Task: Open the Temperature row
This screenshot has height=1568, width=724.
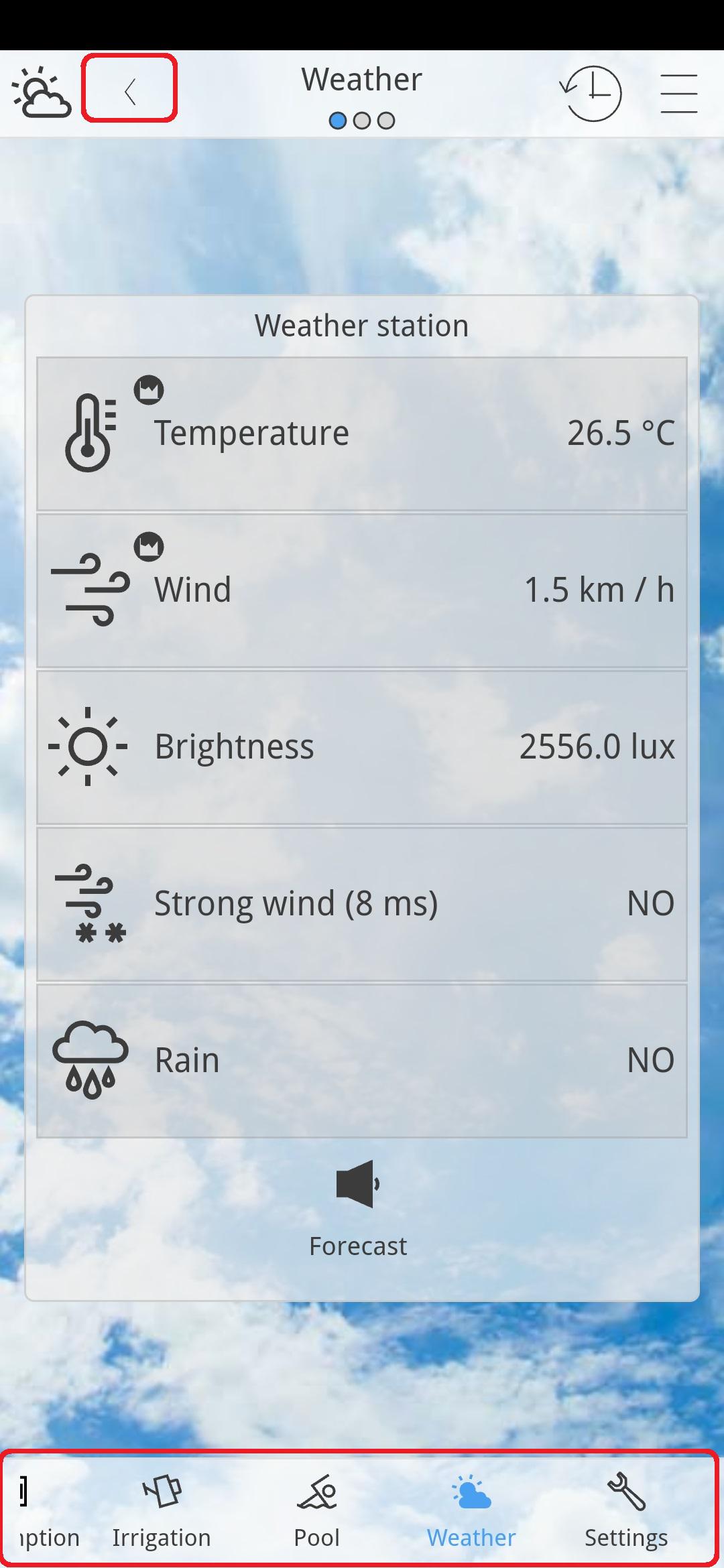Action: (x=362, y=434)
